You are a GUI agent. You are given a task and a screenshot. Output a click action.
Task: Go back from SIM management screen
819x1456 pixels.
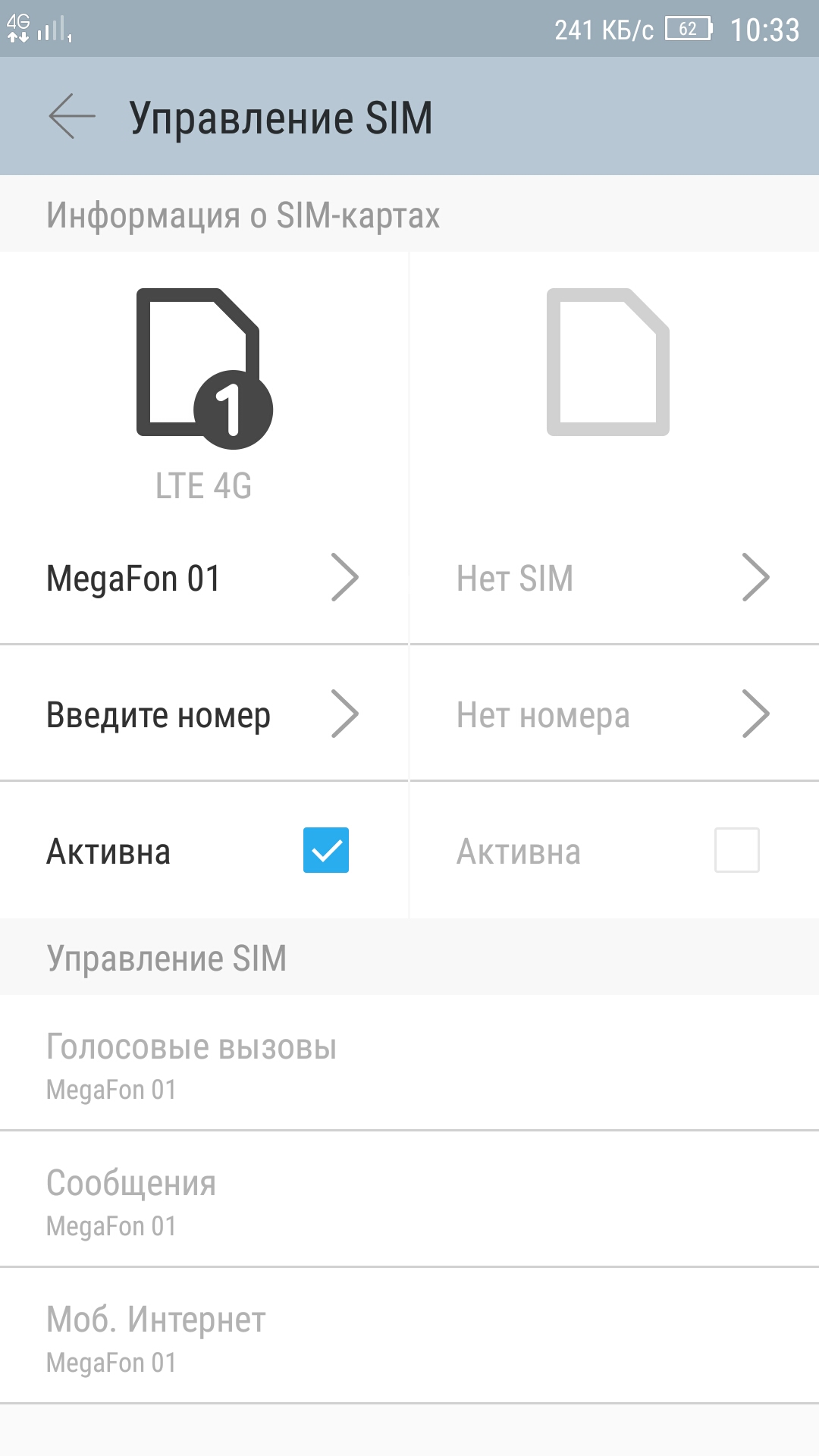(72, 117)
